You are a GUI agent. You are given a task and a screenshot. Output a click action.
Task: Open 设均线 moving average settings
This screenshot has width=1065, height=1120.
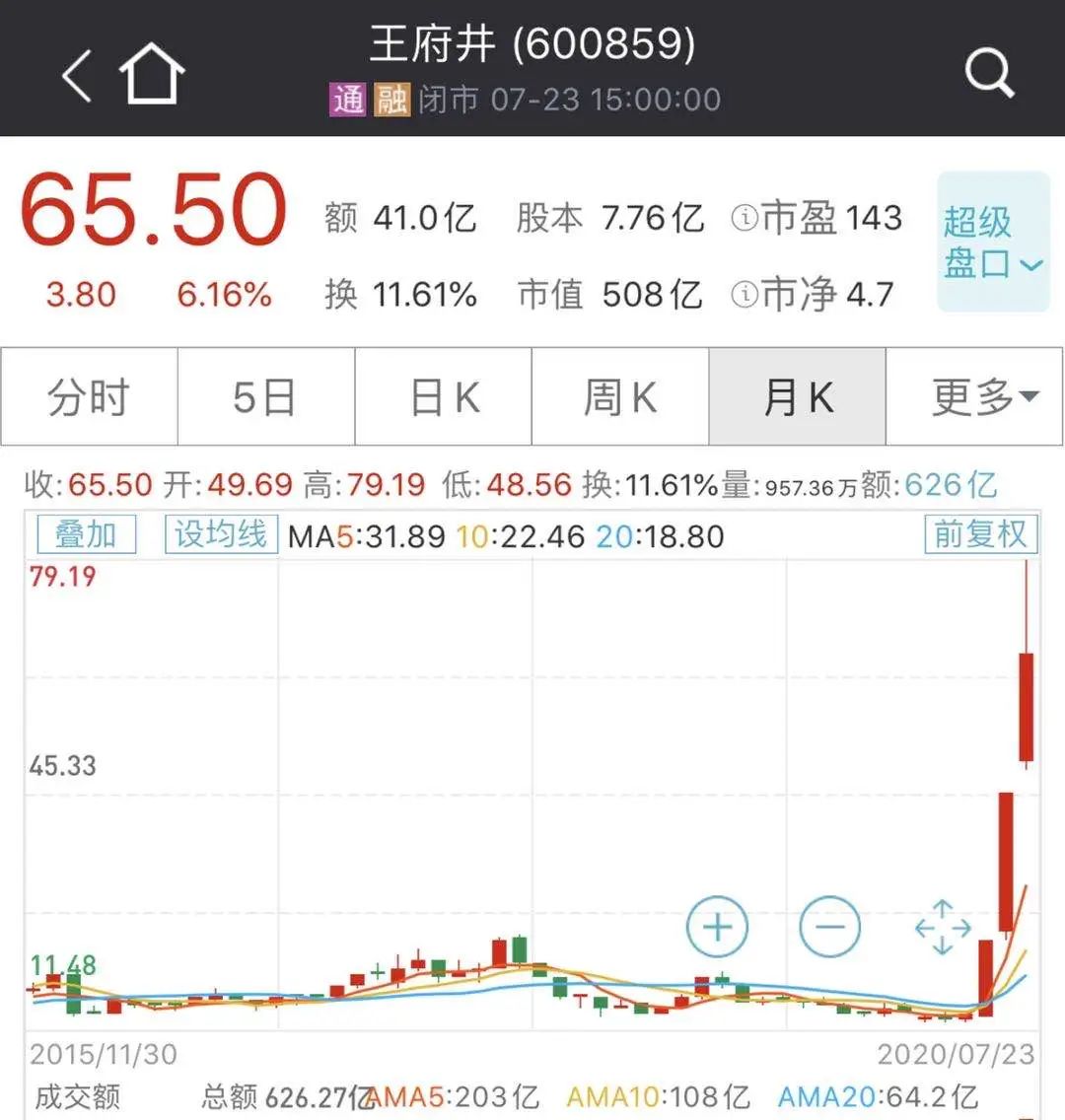[221, 535]
